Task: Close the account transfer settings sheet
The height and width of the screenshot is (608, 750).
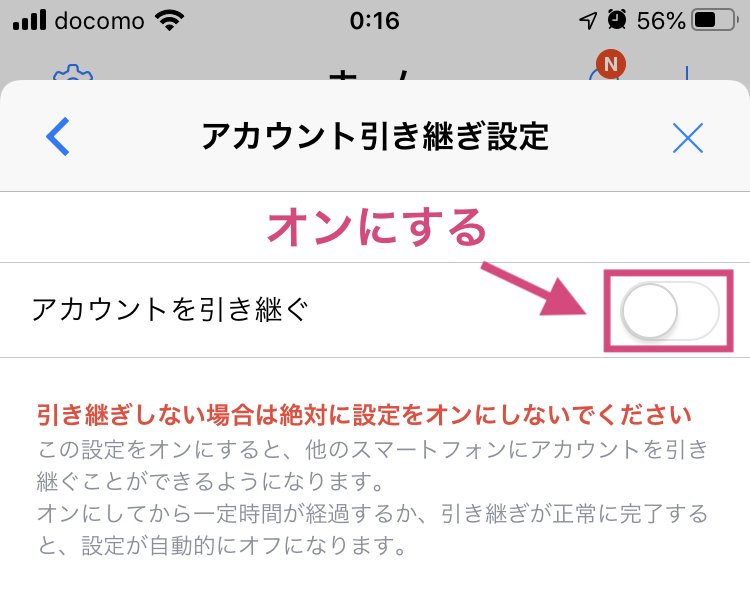Action: click(687, 138)
